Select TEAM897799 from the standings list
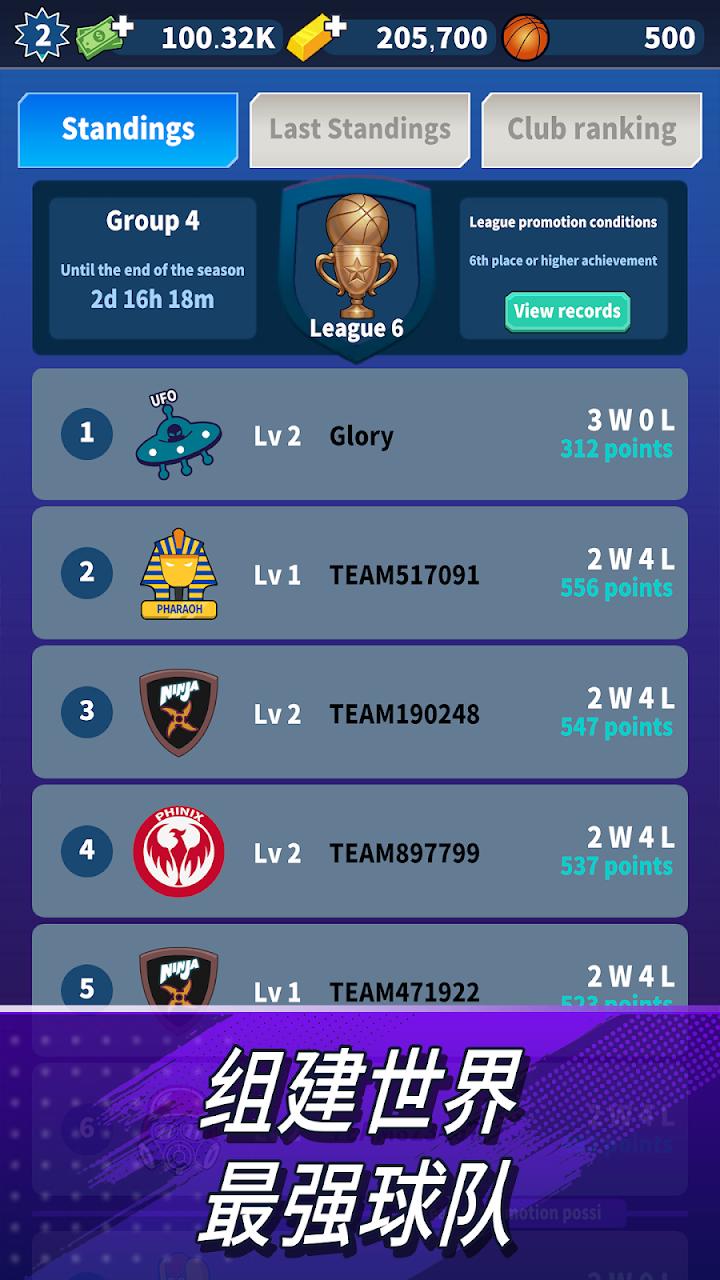This screenshot has height=1280, width=720. tap(360, 851)
